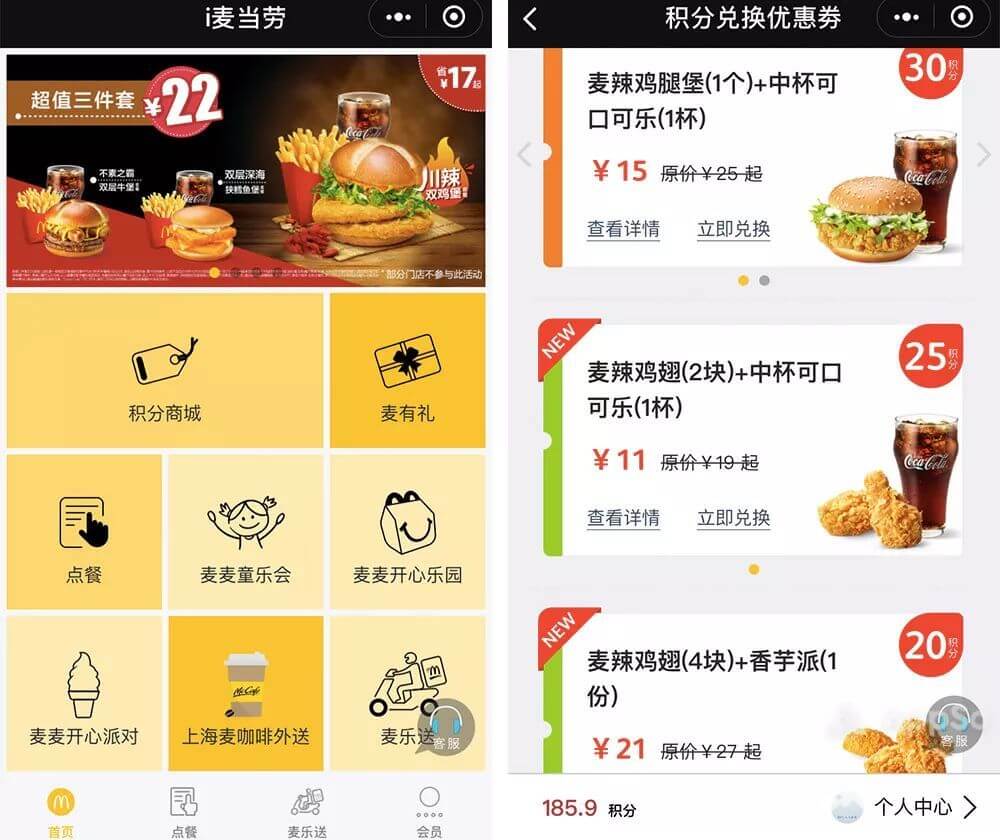Switch to the 麦乐送 bottom tab
1000x840 pixels.
pos(307,811)
